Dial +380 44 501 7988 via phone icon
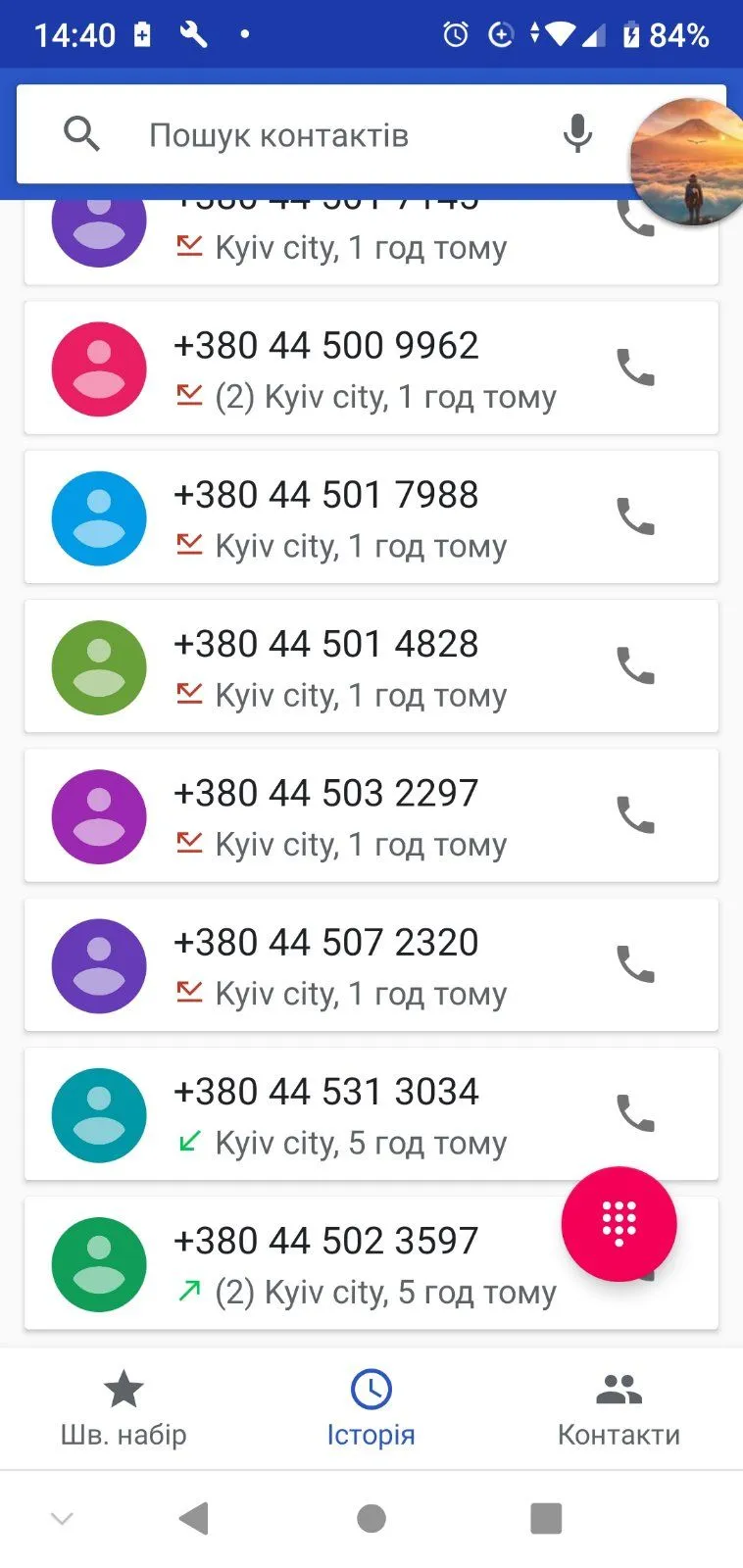Screen dimensions: 743x1568 635,517
